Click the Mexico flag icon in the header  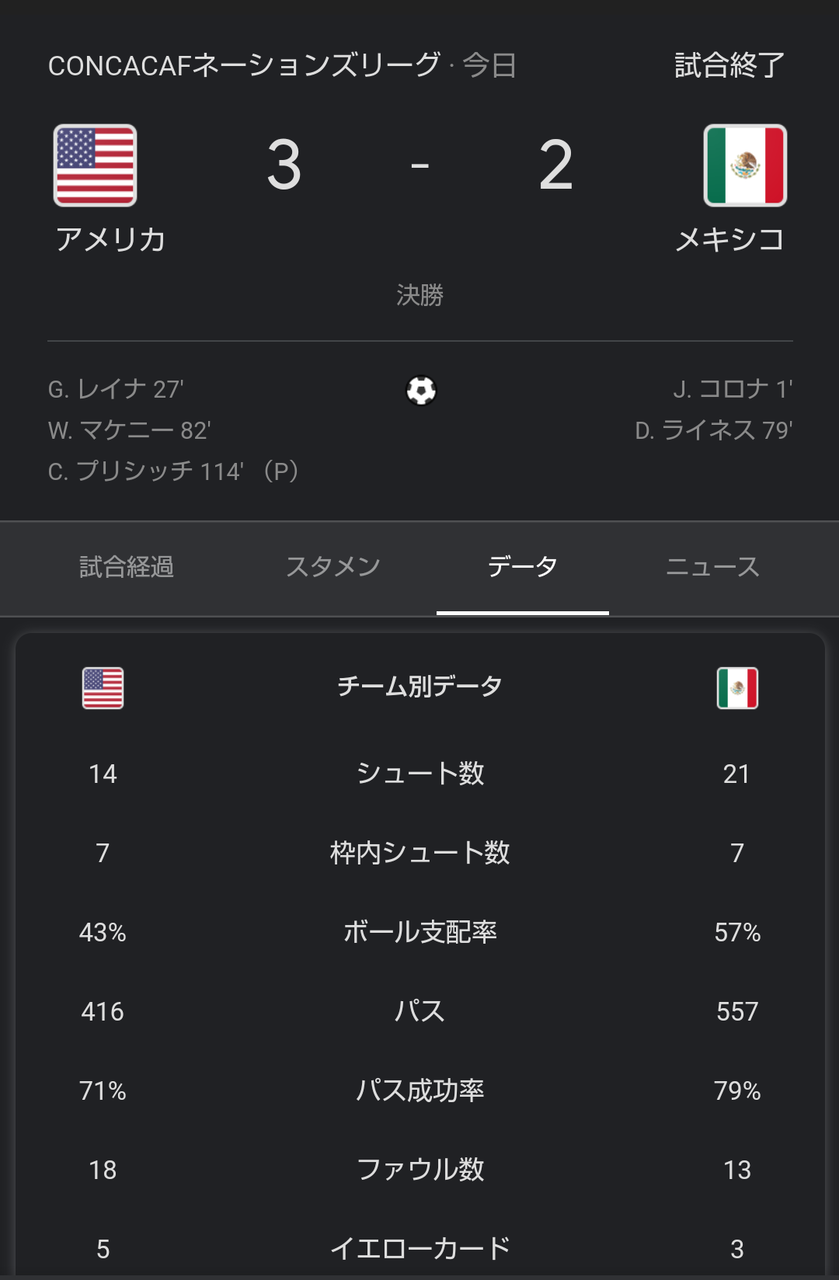pyautogui.click(x=744, y=164)
